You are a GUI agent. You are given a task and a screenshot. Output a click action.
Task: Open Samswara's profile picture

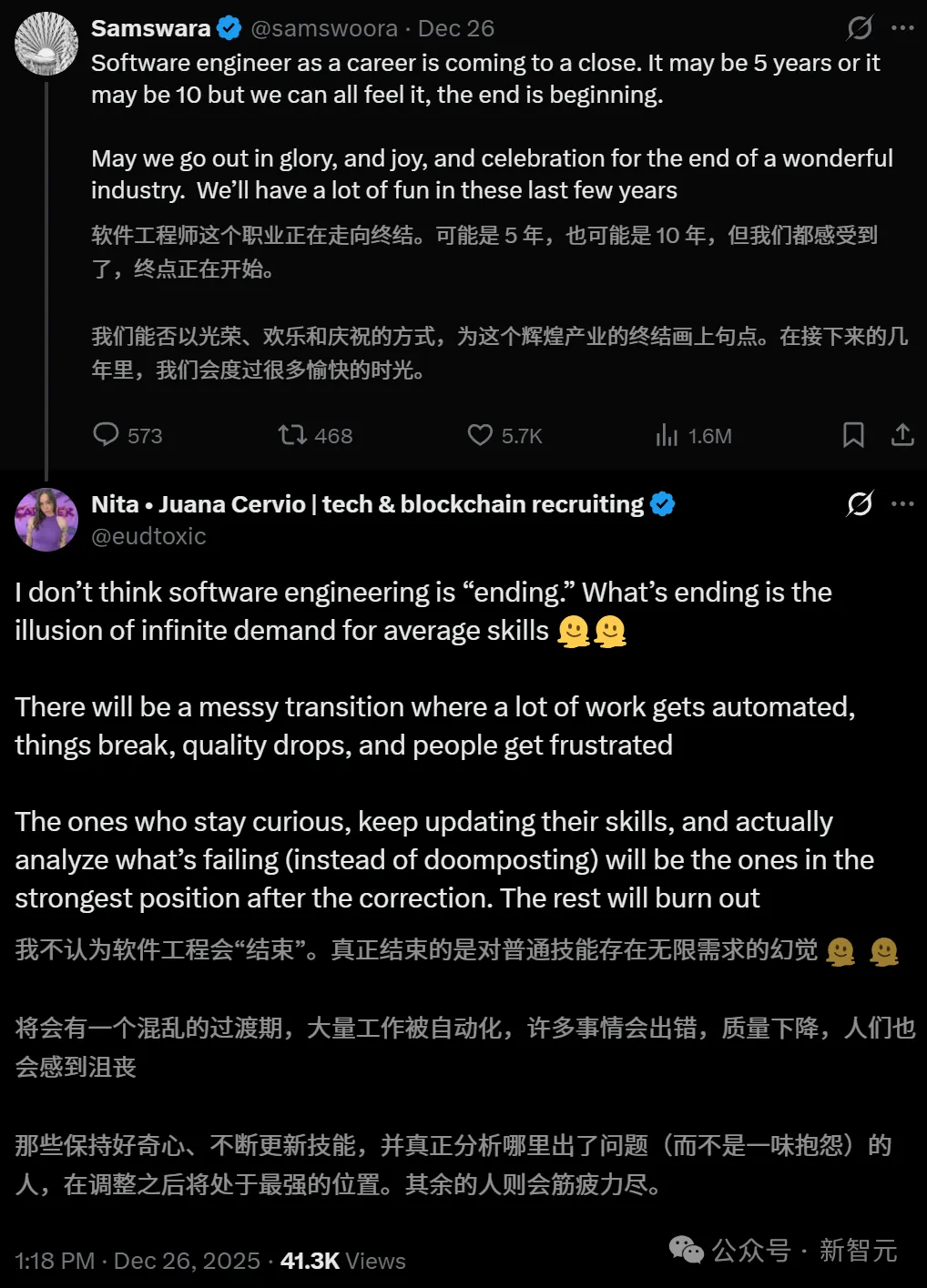[46, 45]
